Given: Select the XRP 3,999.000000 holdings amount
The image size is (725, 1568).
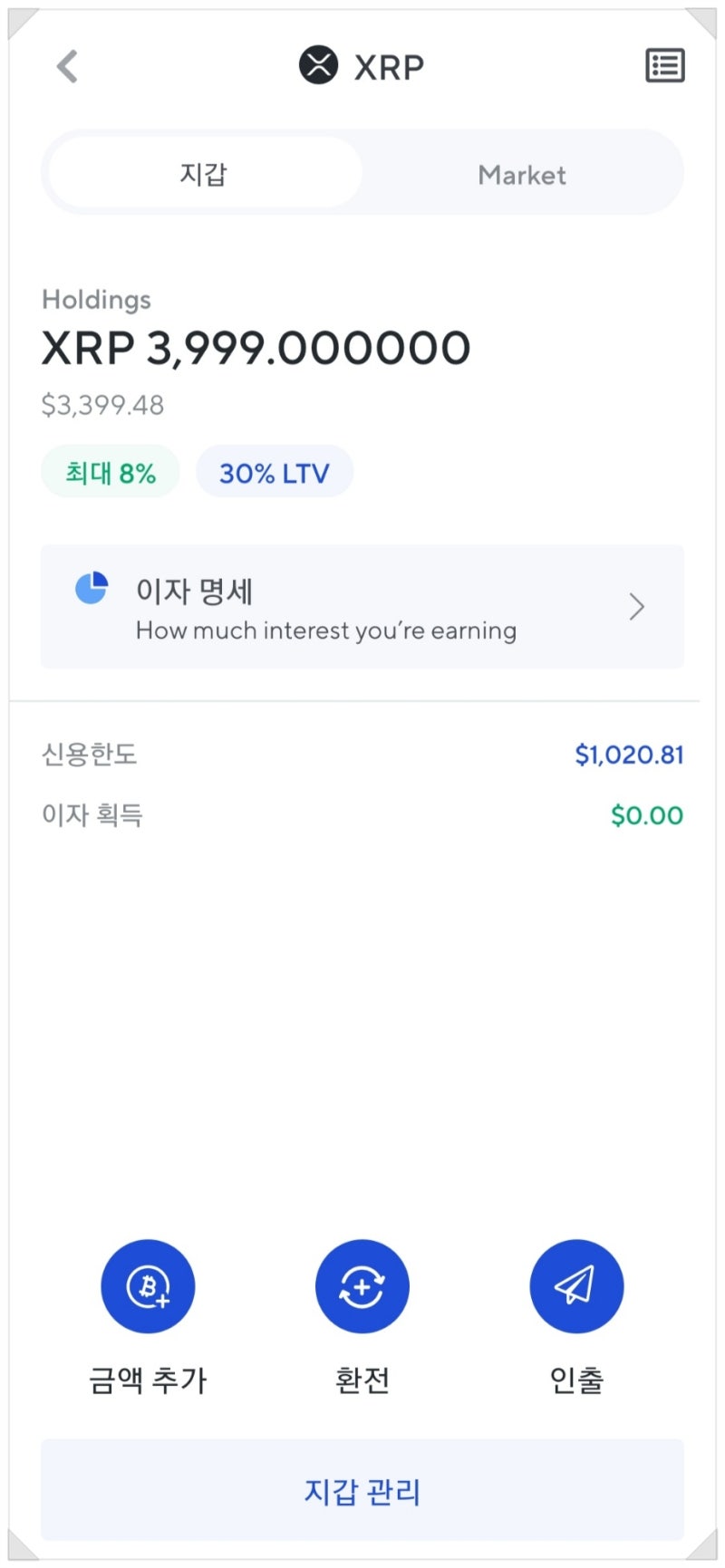Looking at the screenshot, I should (x=256, y=348).
